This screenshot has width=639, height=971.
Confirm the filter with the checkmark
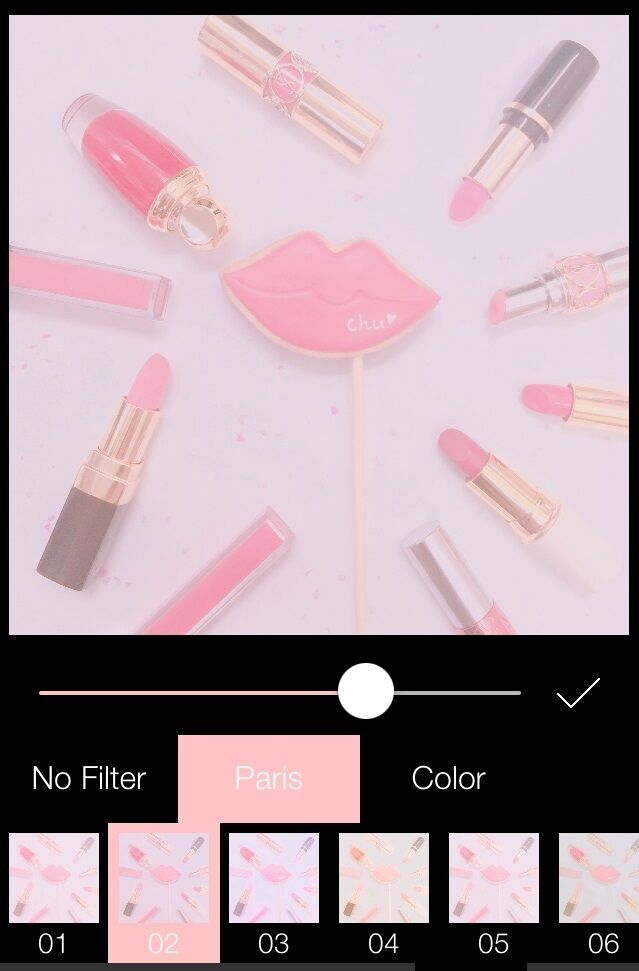578,692
